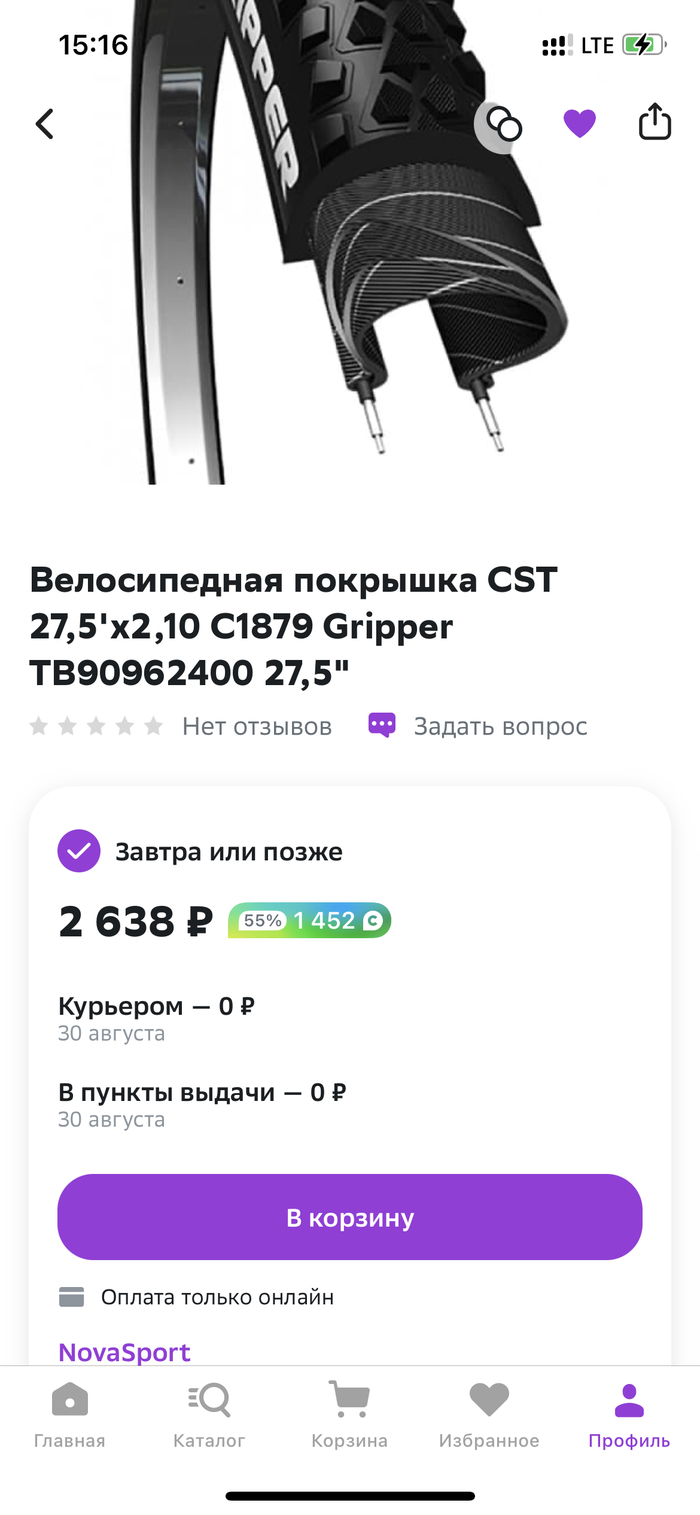This screenshot has width=700, height=1515.
Task: Remove product from favorites heart
Action: click(x=579, y=124)
